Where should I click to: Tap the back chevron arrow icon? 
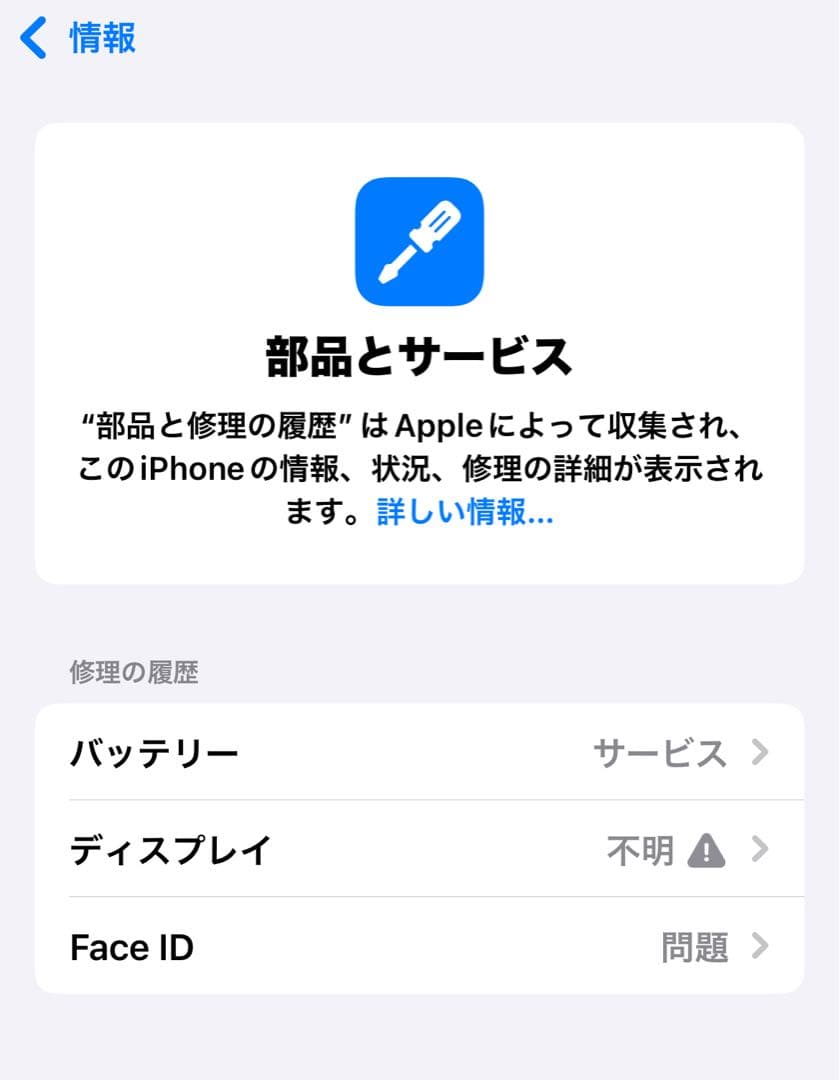coord(32,38)
